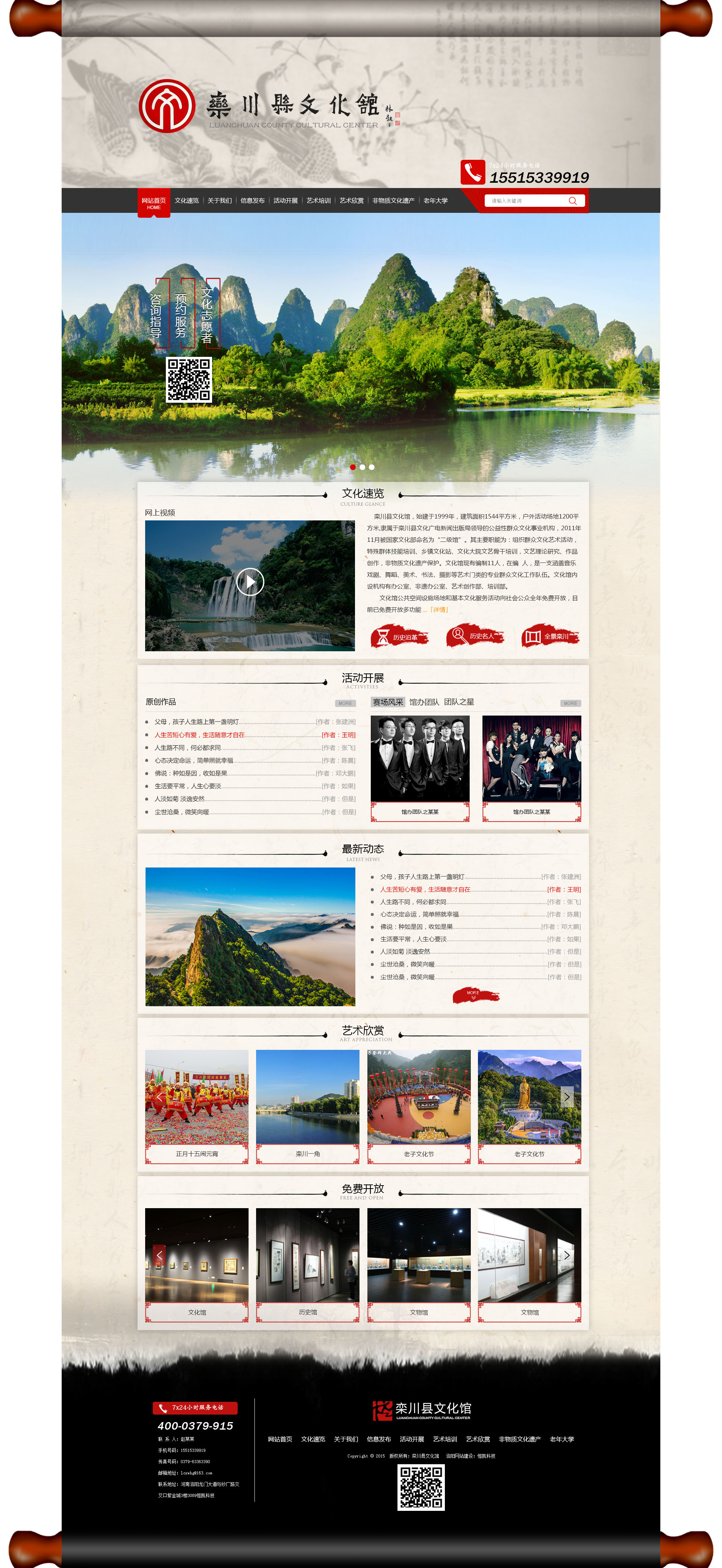Go to 关于我们 in the top menu
The image size is (722, 1568).
click(x=219, y=201)
